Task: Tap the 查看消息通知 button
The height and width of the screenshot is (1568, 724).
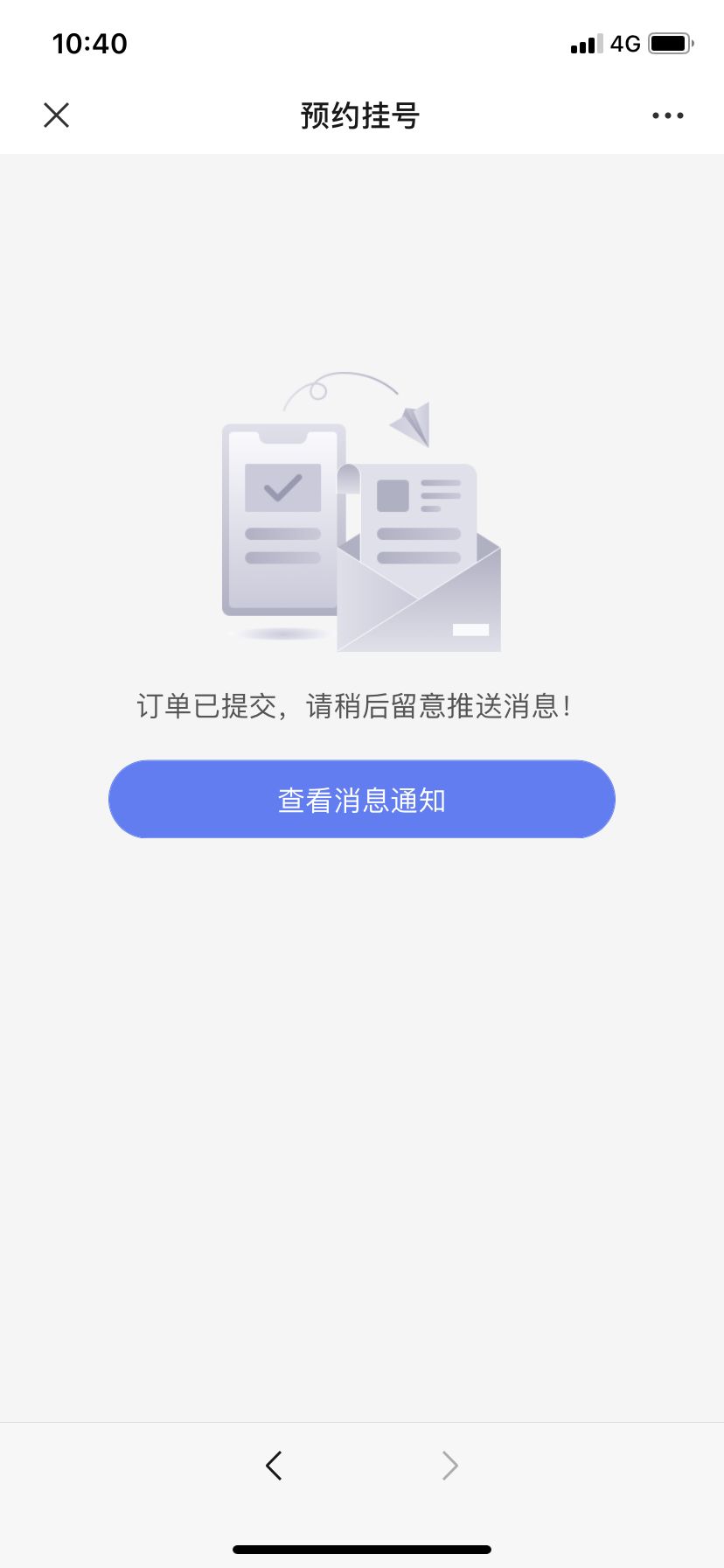Action: click(362, 799)
